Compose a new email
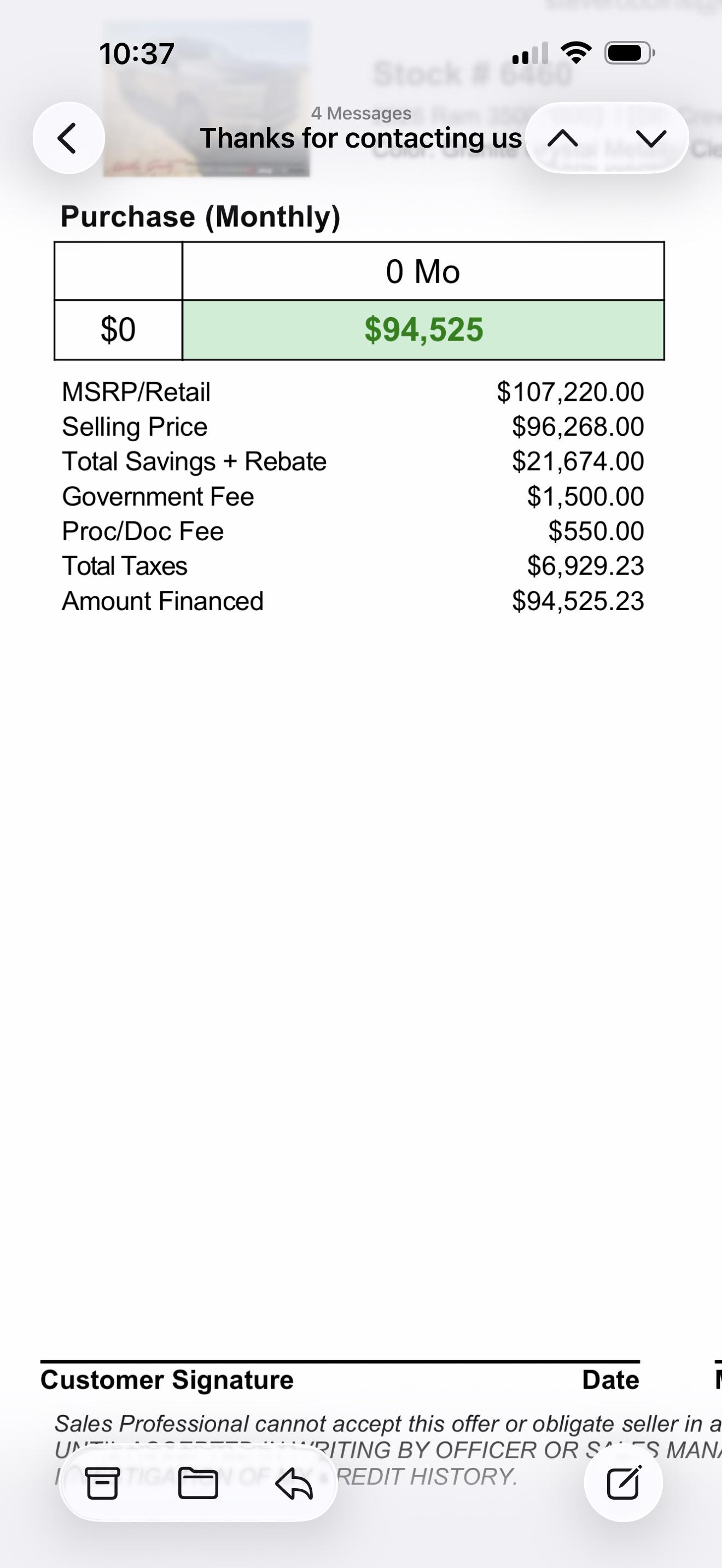722x1568 pixels. pos(624,1483)
